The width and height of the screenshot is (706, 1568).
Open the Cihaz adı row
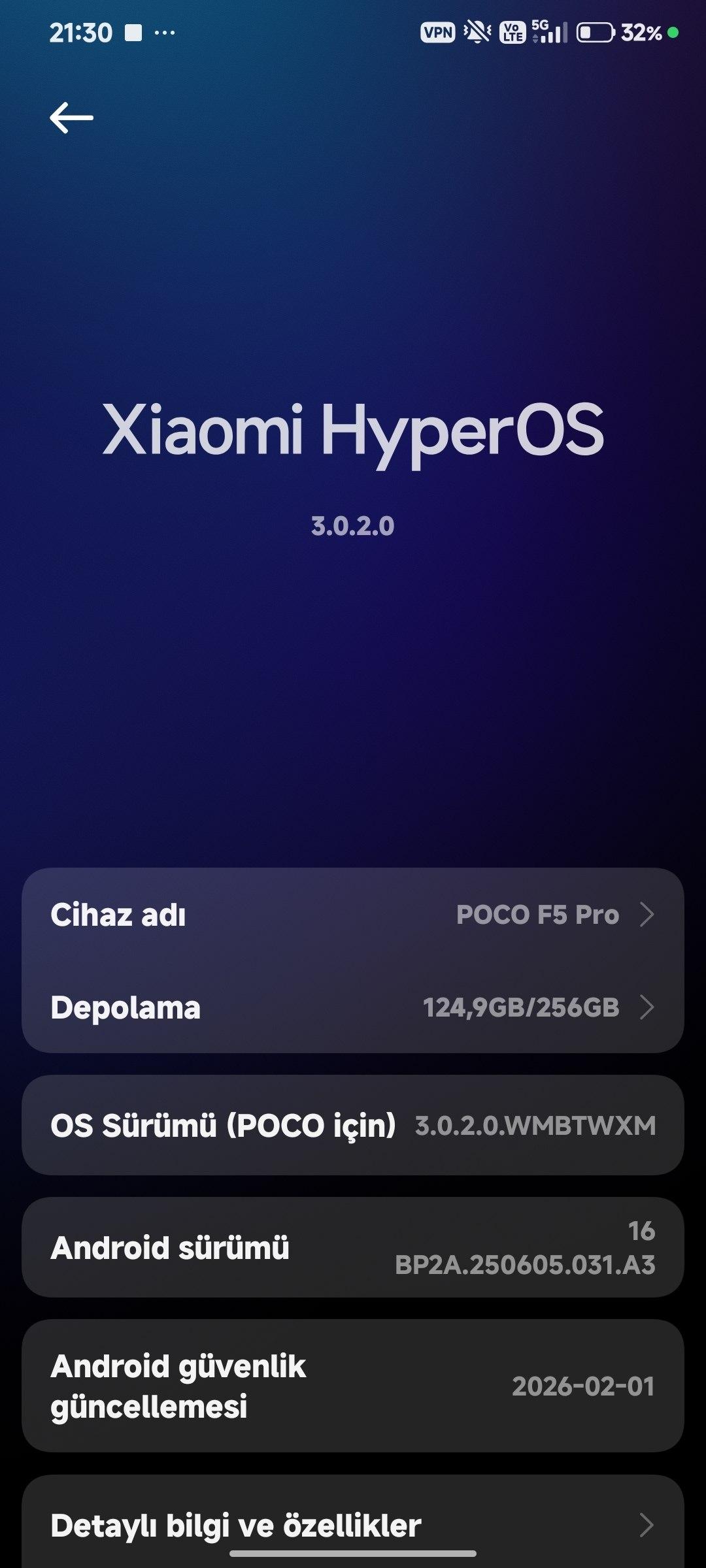click(353, 915)
